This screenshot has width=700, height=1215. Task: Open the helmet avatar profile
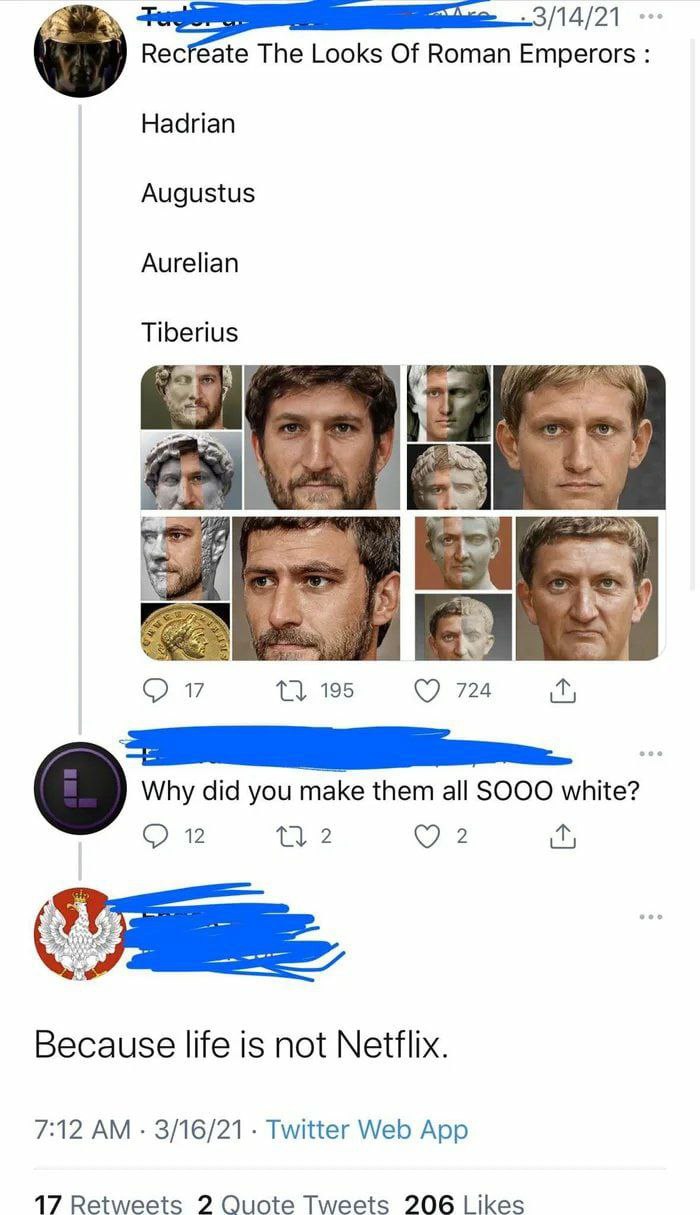(79, 51)
